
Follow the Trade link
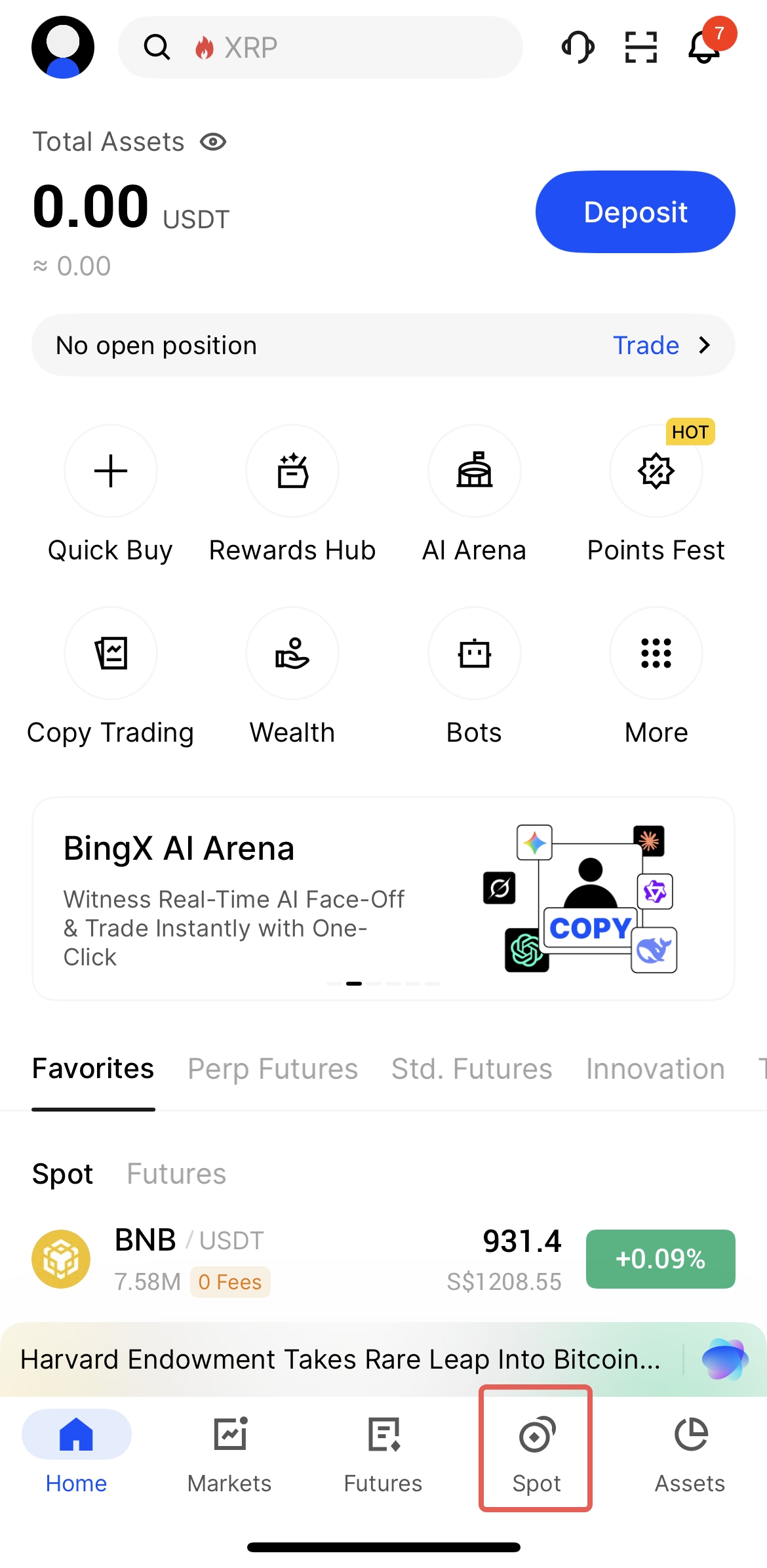660,346
